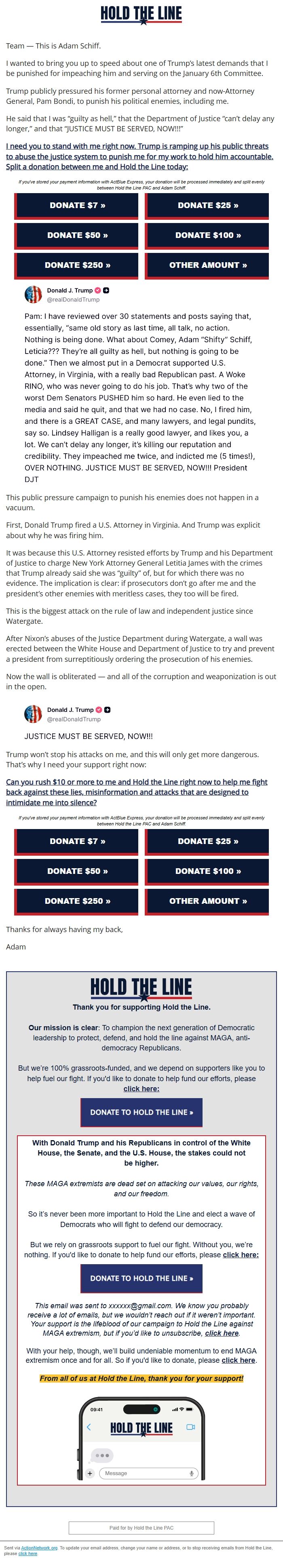Open the ActionNetwork.org link
The image size is (283, 1568).
click(x=39, y=1547)
